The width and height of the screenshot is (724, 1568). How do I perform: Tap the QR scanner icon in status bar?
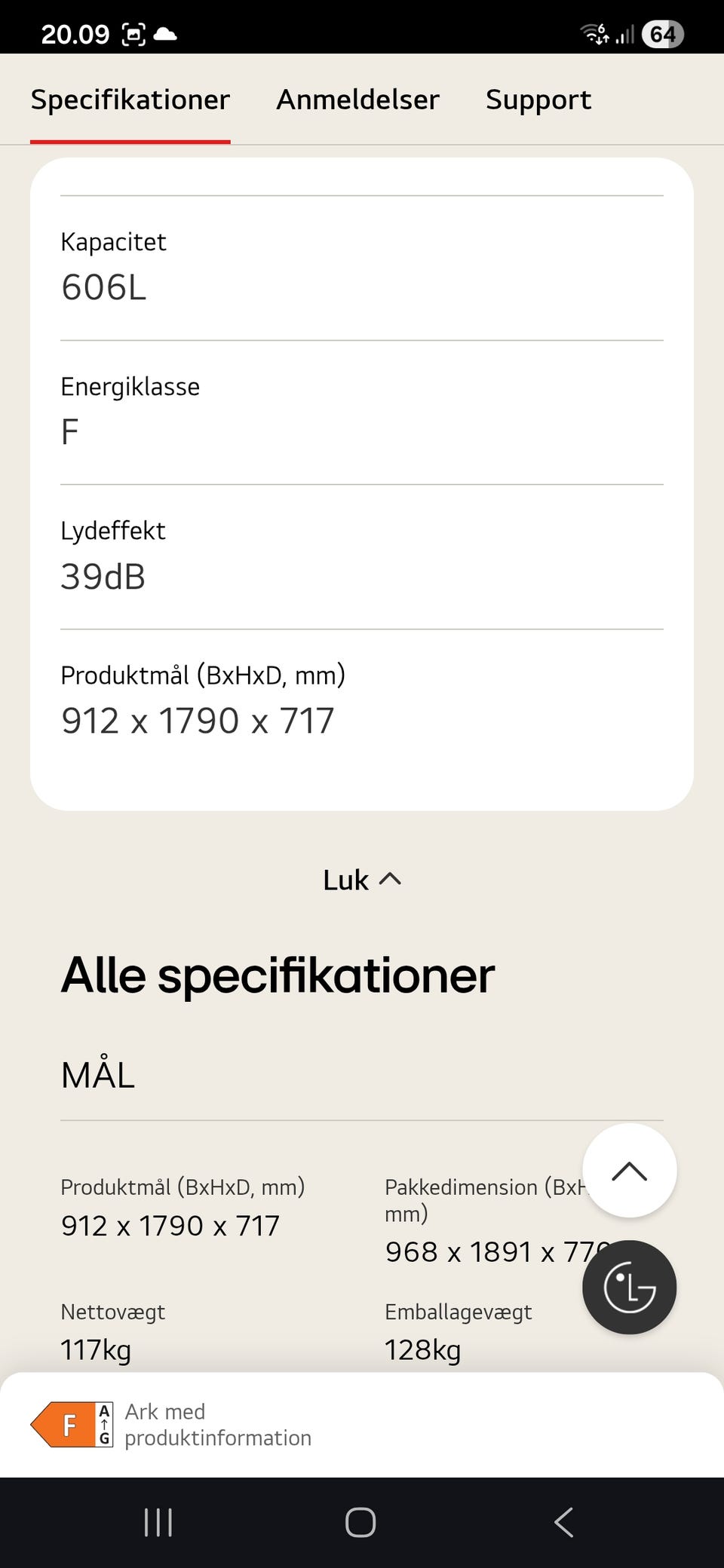pyautogui.click(x=133, y=33)
